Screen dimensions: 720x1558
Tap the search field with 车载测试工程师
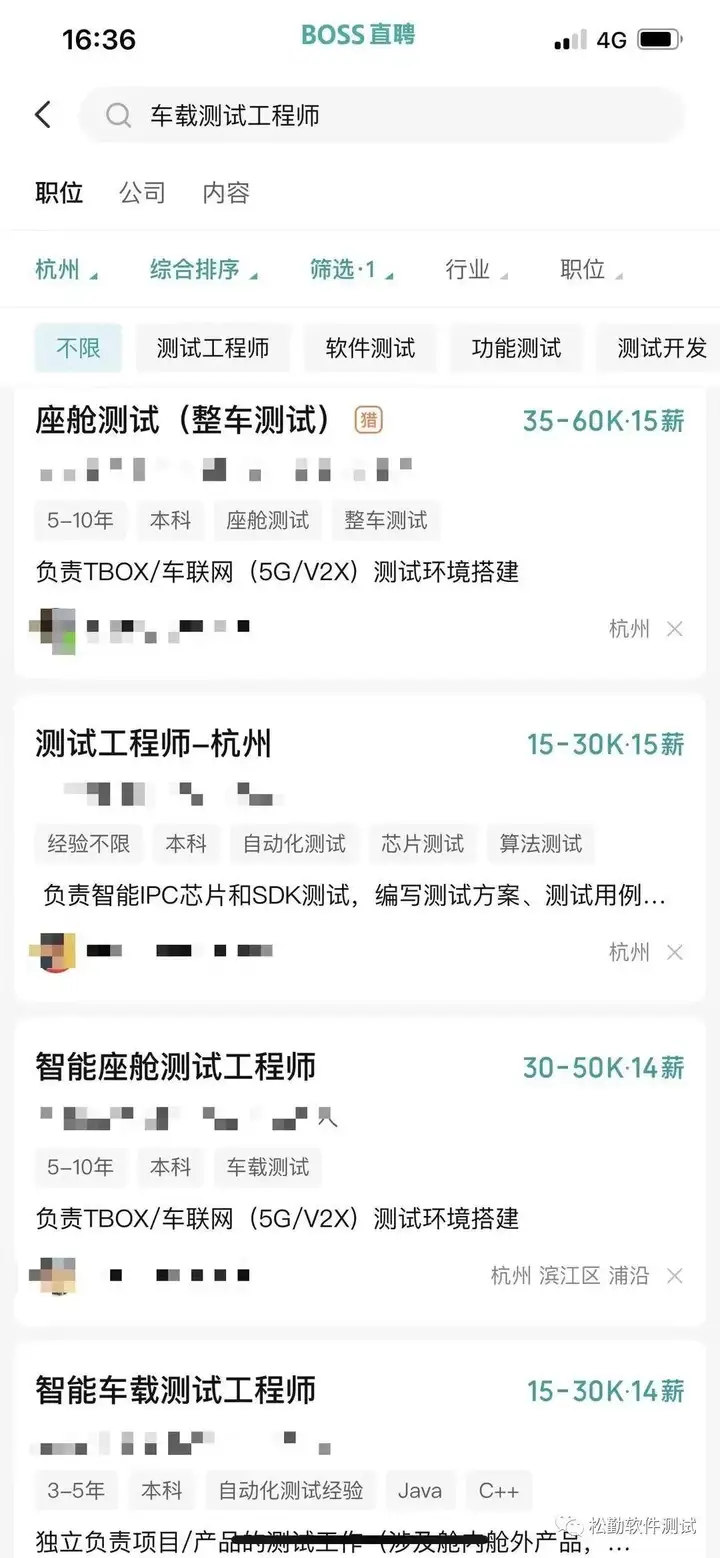[x=380, y=116]
